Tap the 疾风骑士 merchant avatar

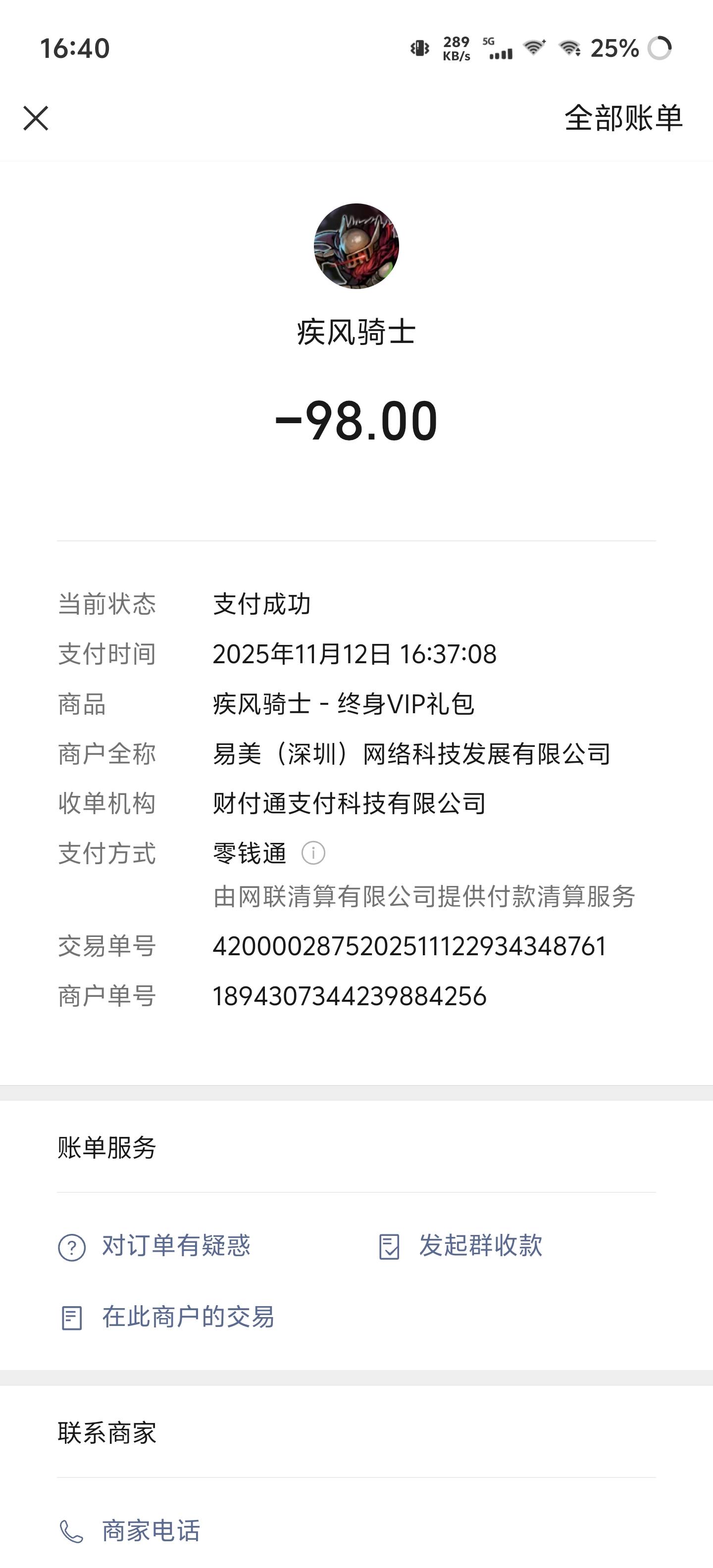pyautogui.click(x=356, y=245)
